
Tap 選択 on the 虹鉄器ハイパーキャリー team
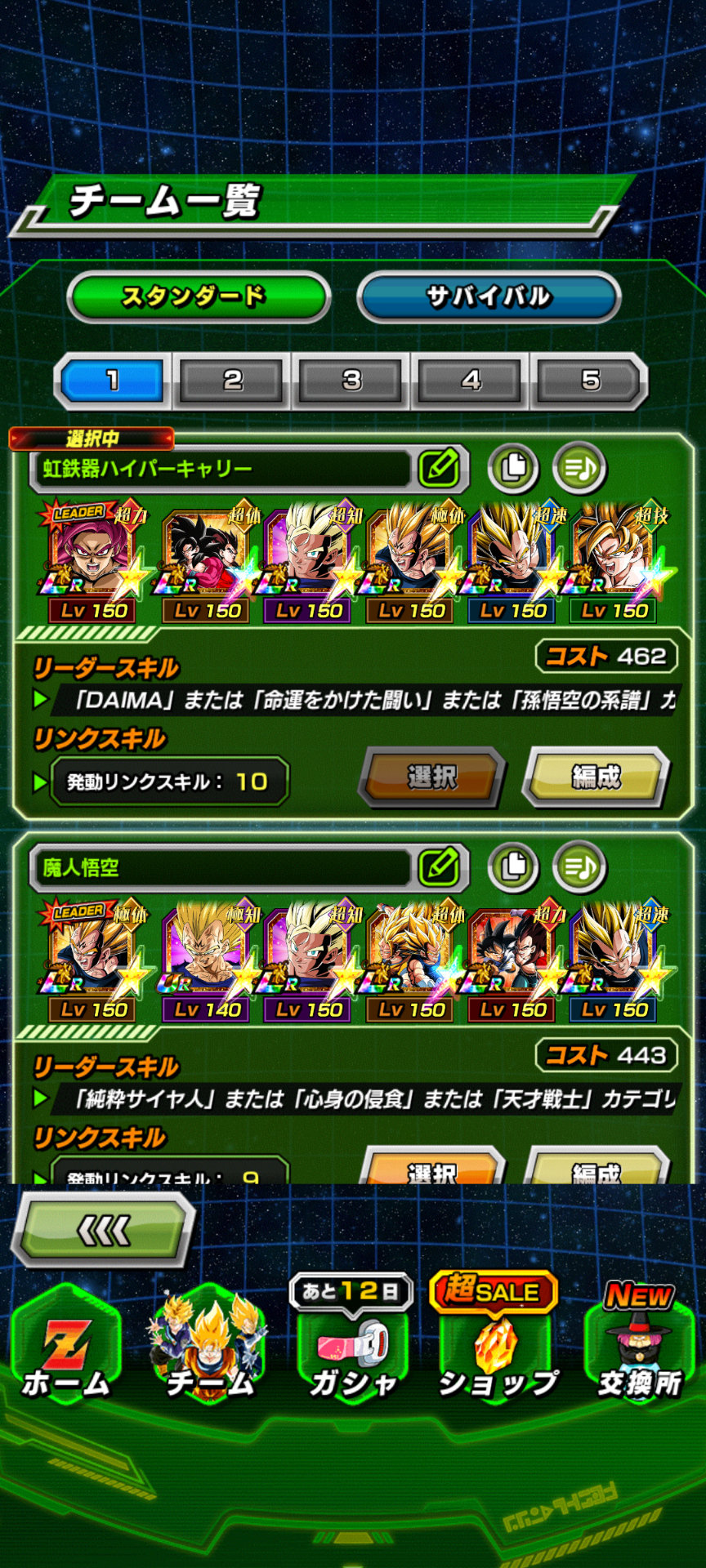coord(432,777)
